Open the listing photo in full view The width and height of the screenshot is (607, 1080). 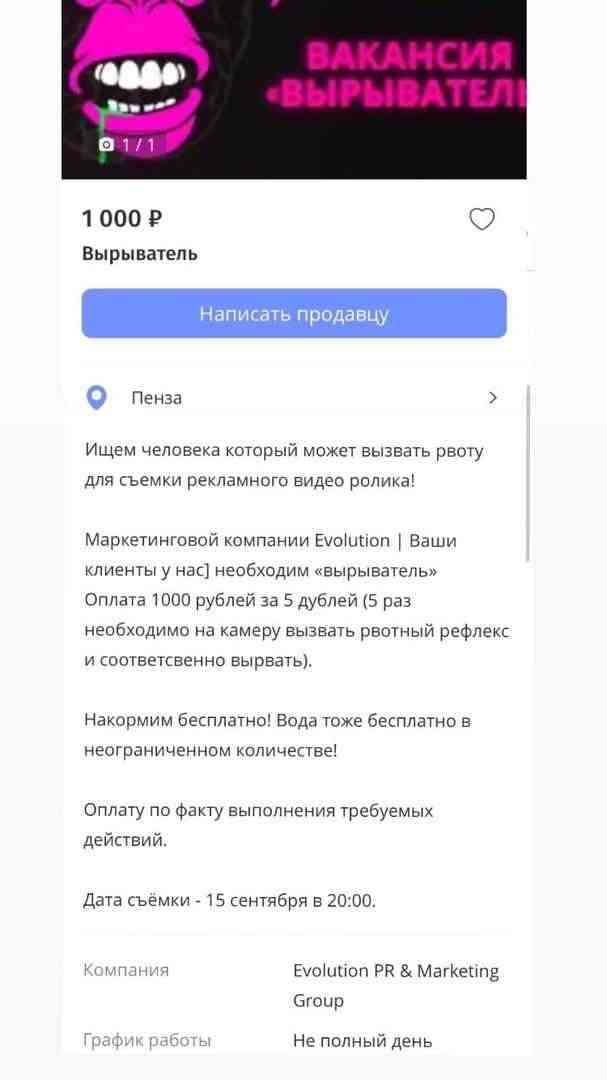pyautogui.click(x=294, y=85)
